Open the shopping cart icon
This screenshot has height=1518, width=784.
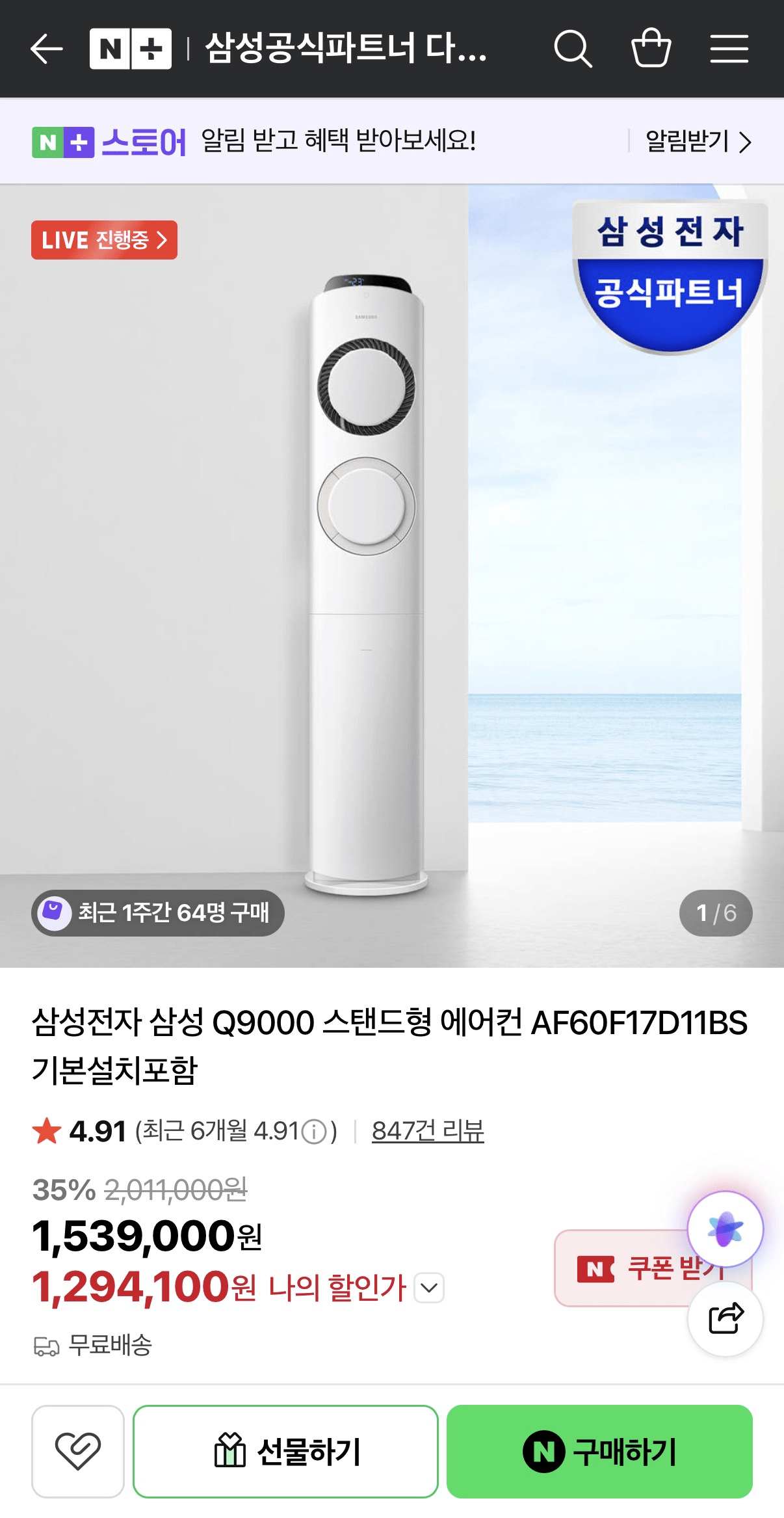tap(653, 49)
